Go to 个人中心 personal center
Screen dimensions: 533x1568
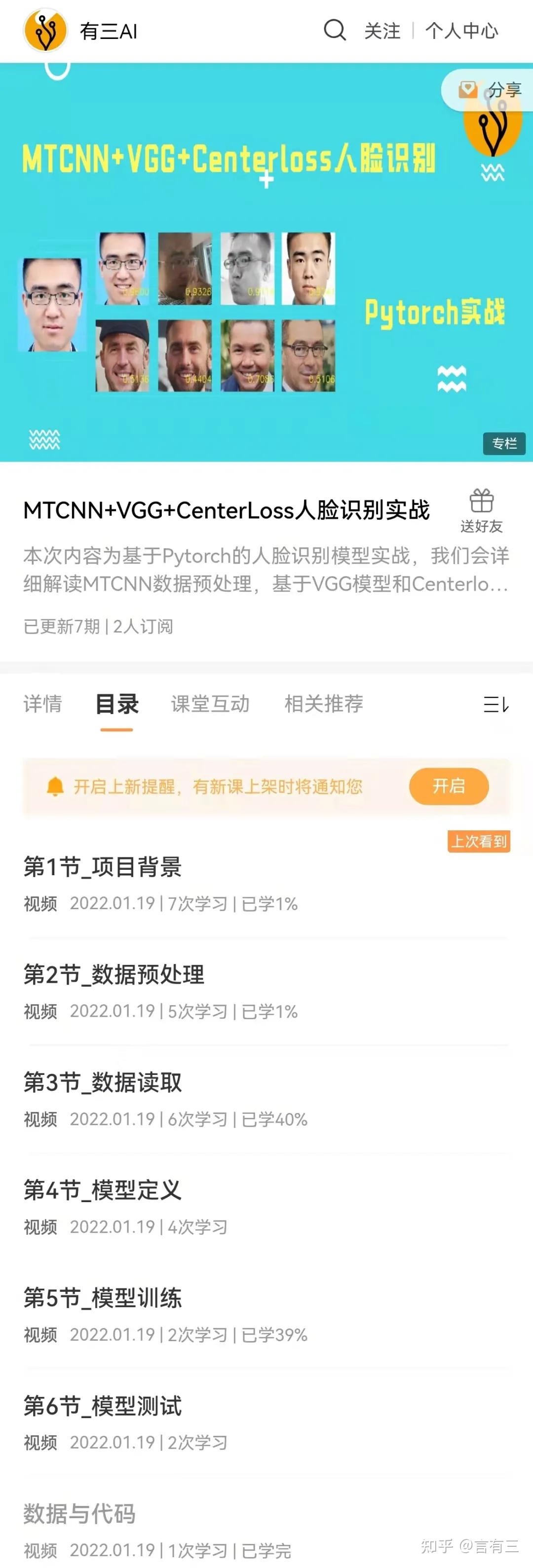(461, 31)
